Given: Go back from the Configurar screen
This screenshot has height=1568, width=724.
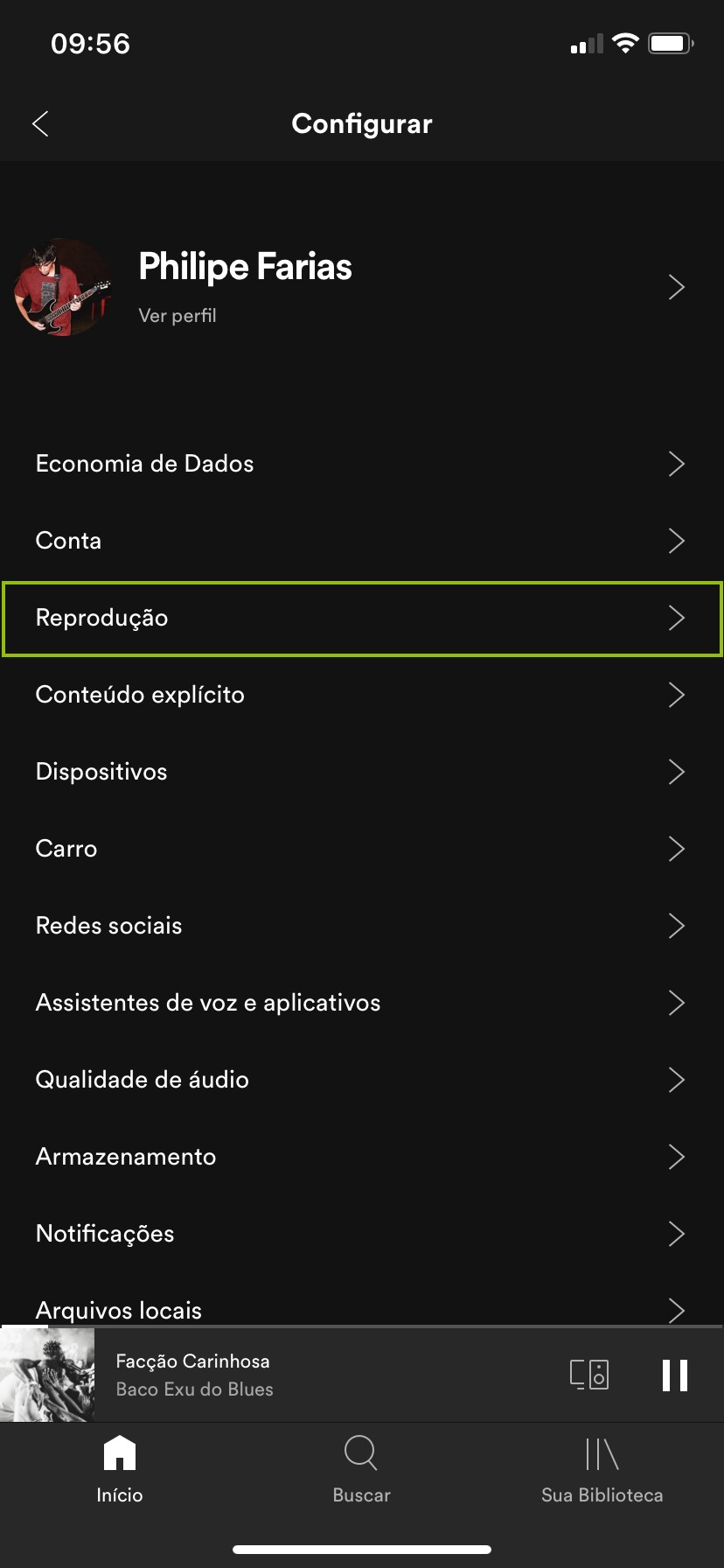Looking at the screenshot, I should point(40,124).
